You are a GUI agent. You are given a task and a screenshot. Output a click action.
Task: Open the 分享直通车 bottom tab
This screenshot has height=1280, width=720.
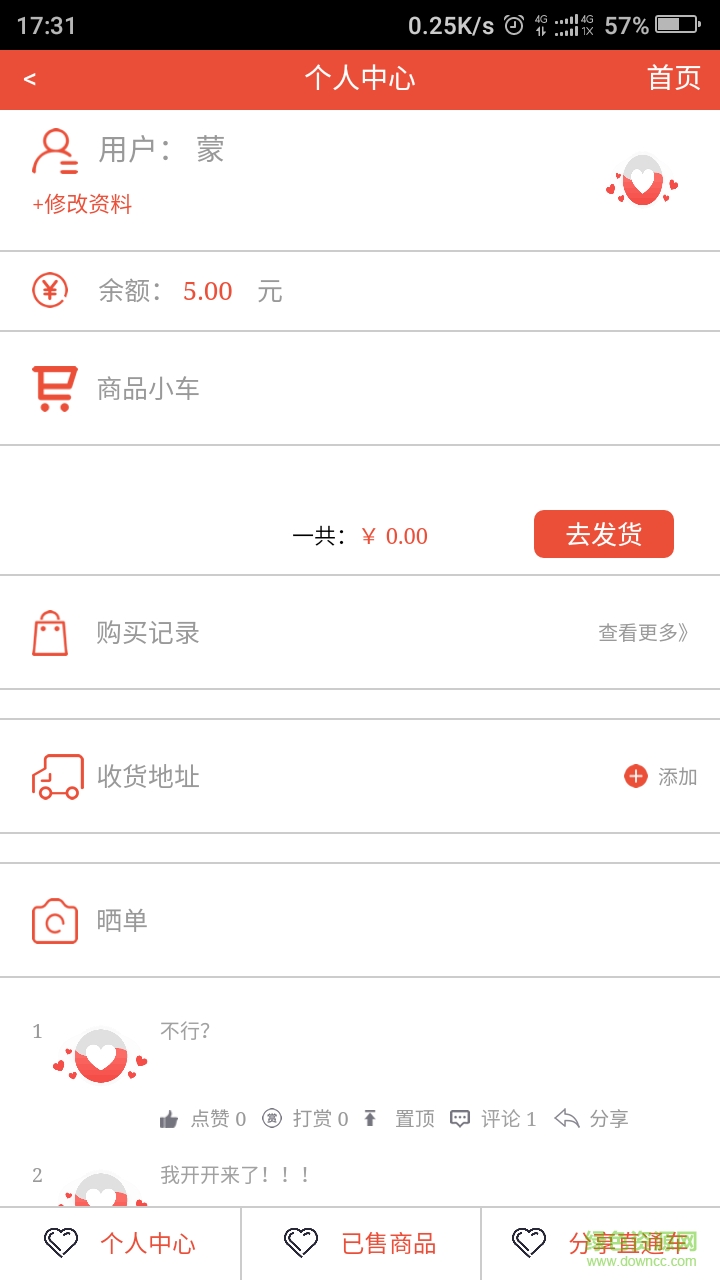coord(601,1244)
